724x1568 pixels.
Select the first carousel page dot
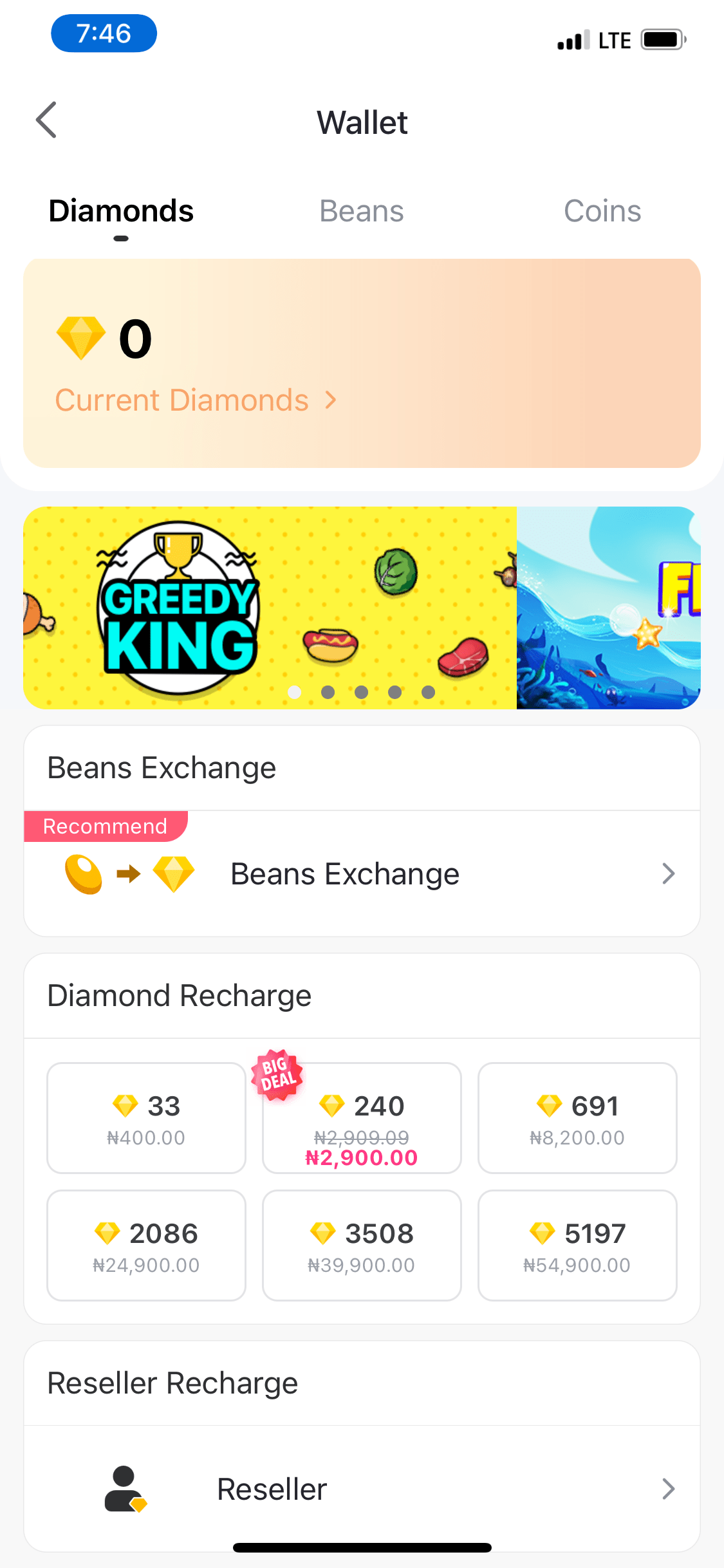(294, 692)
